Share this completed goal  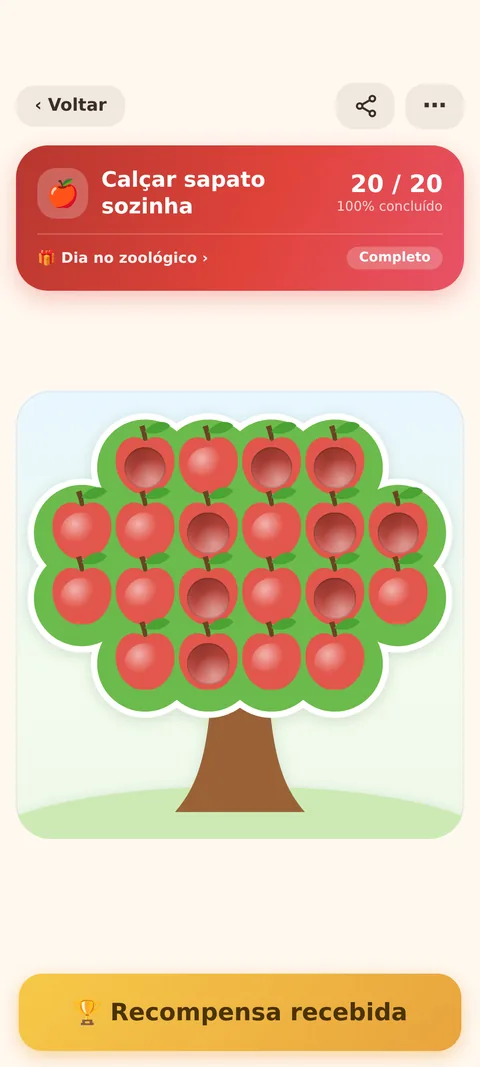click(366, 106)
